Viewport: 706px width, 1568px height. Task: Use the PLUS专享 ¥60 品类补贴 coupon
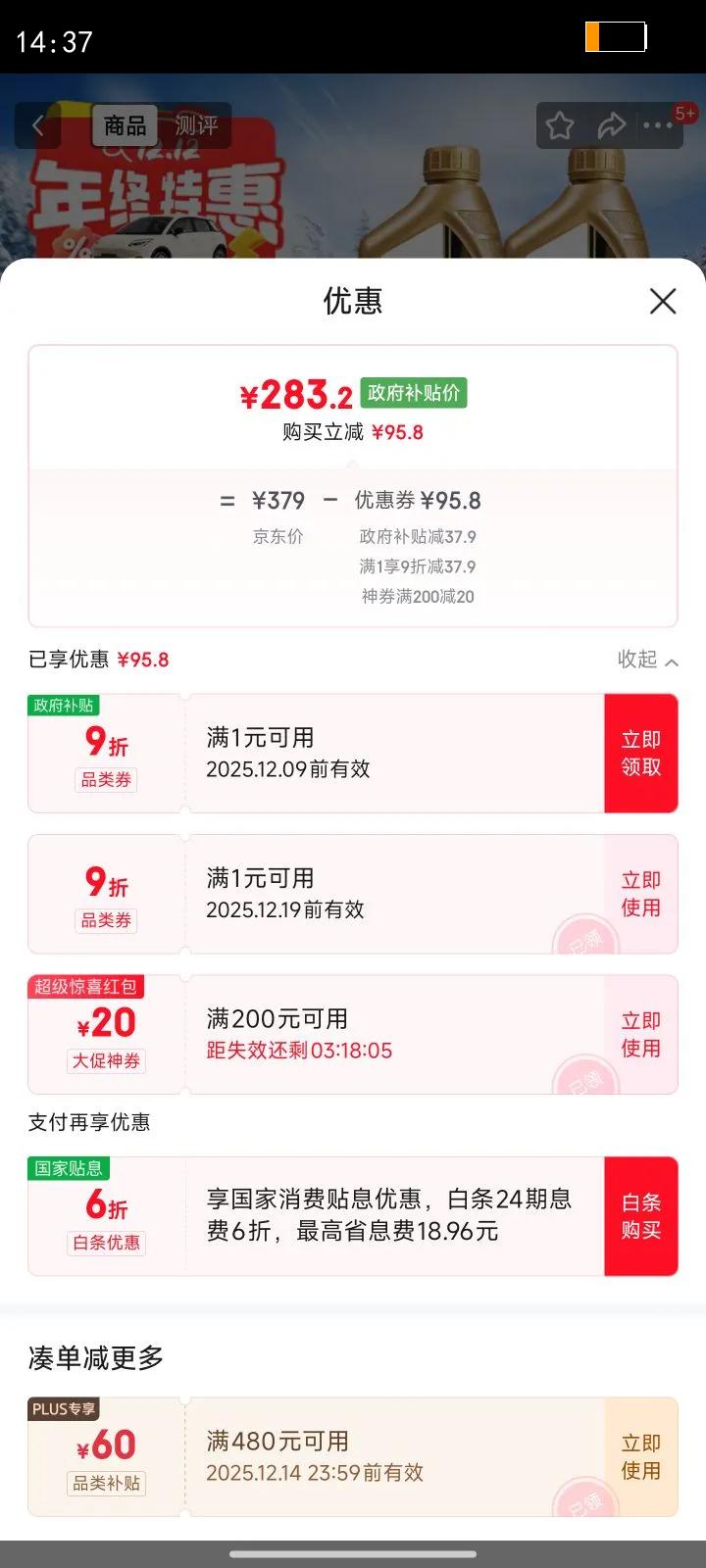[640, 1456]
